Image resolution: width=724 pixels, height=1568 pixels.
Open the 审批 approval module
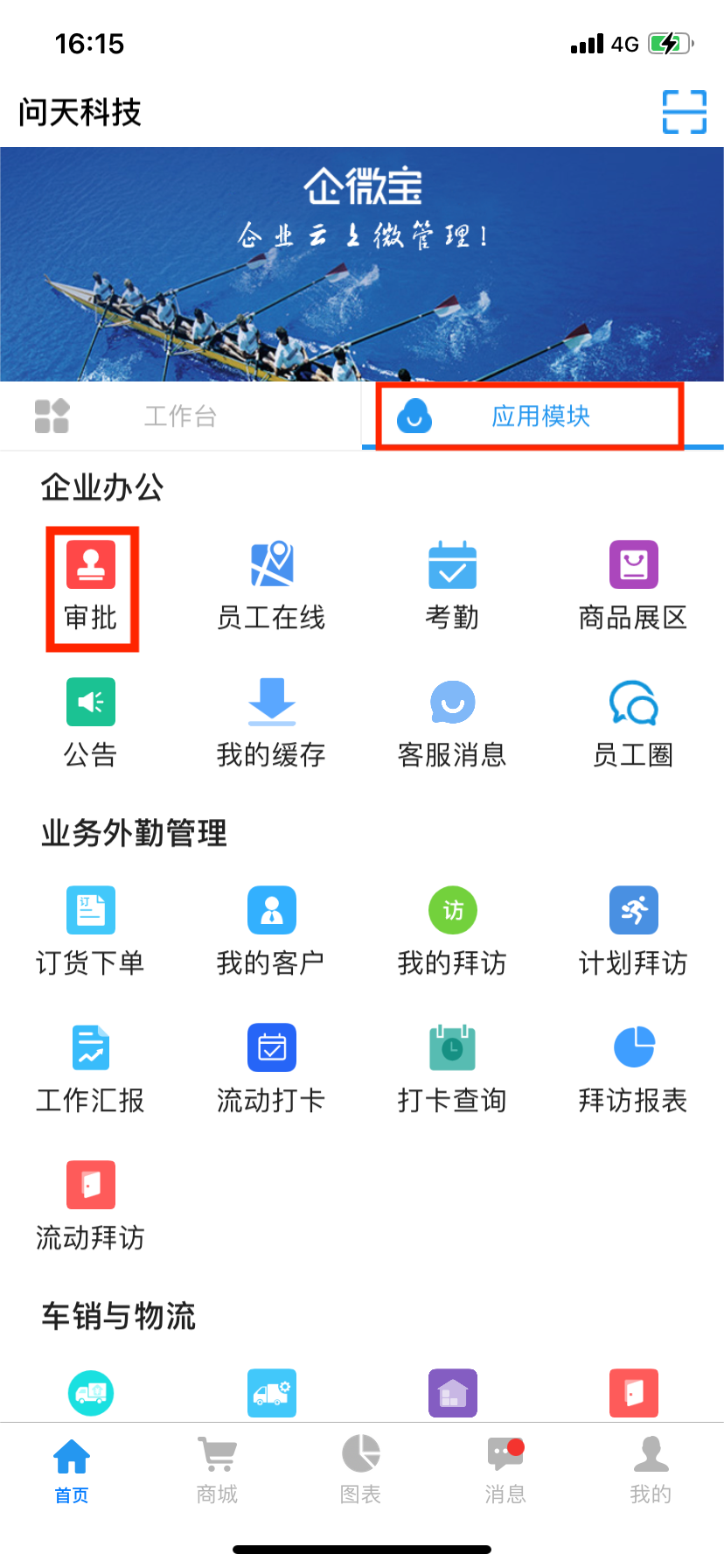pos(91,585)
